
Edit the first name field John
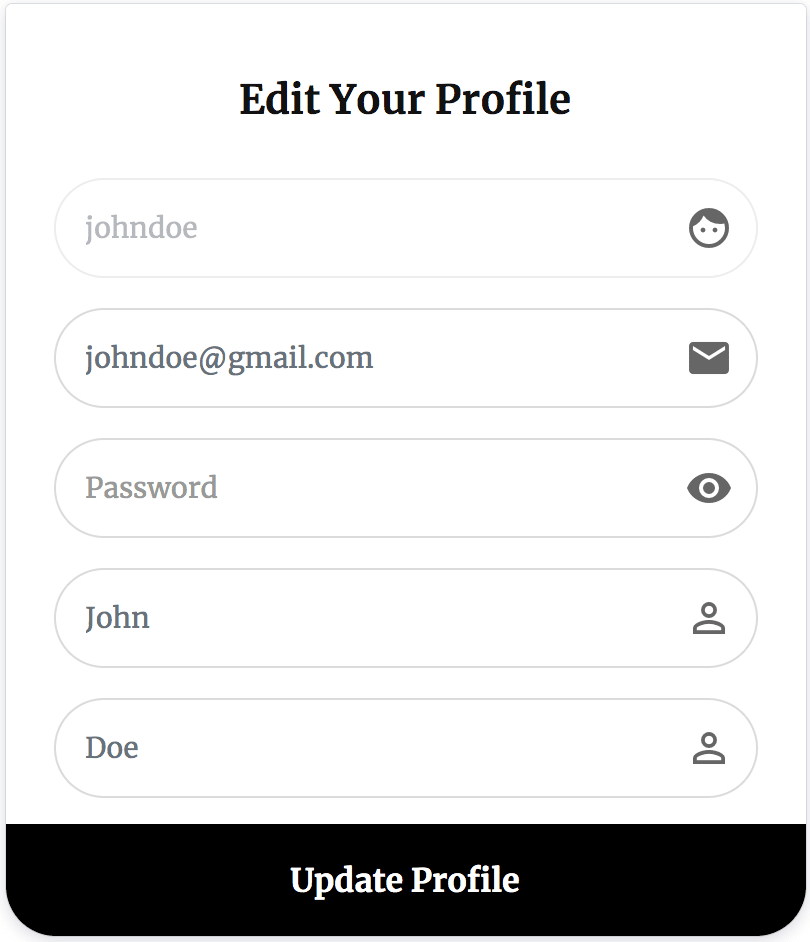click(x=370, y=618)
